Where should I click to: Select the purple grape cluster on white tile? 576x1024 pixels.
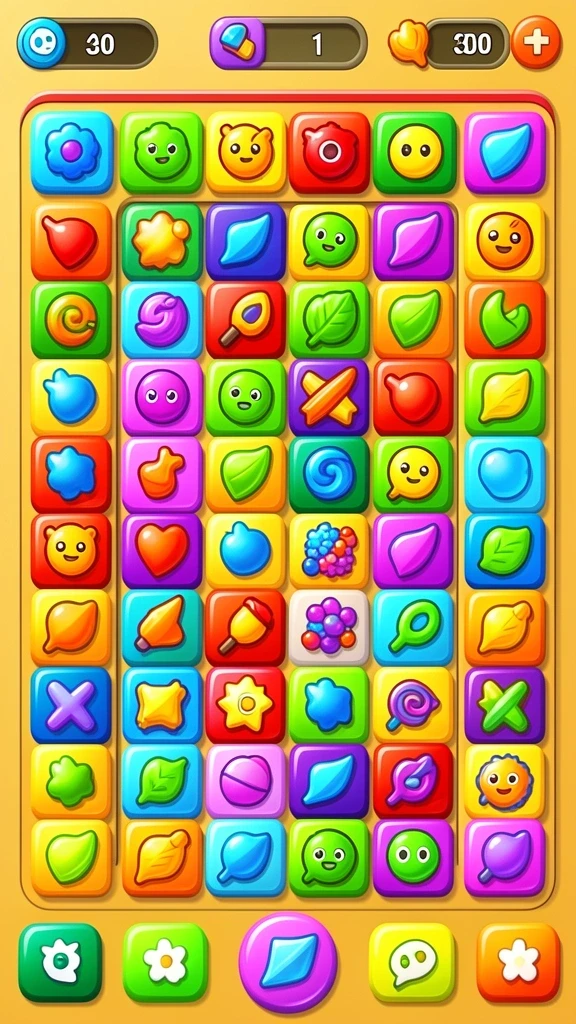click(x=329, y=628)
